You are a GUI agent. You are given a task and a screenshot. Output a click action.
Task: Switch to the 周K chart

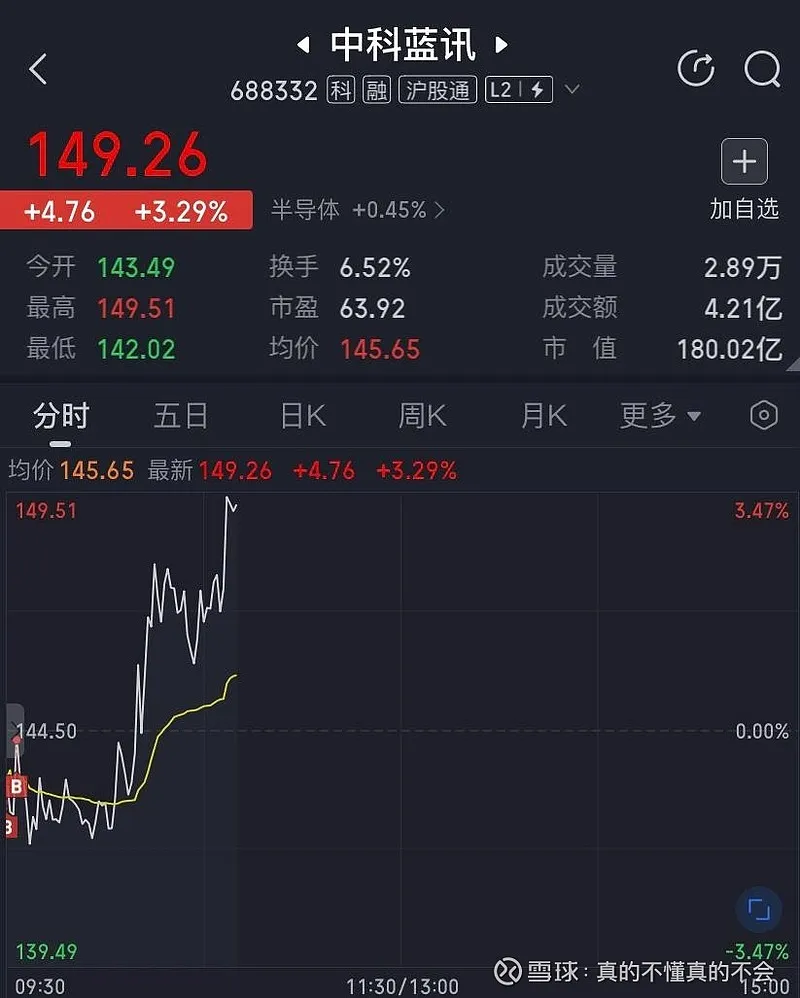point(422,416)
